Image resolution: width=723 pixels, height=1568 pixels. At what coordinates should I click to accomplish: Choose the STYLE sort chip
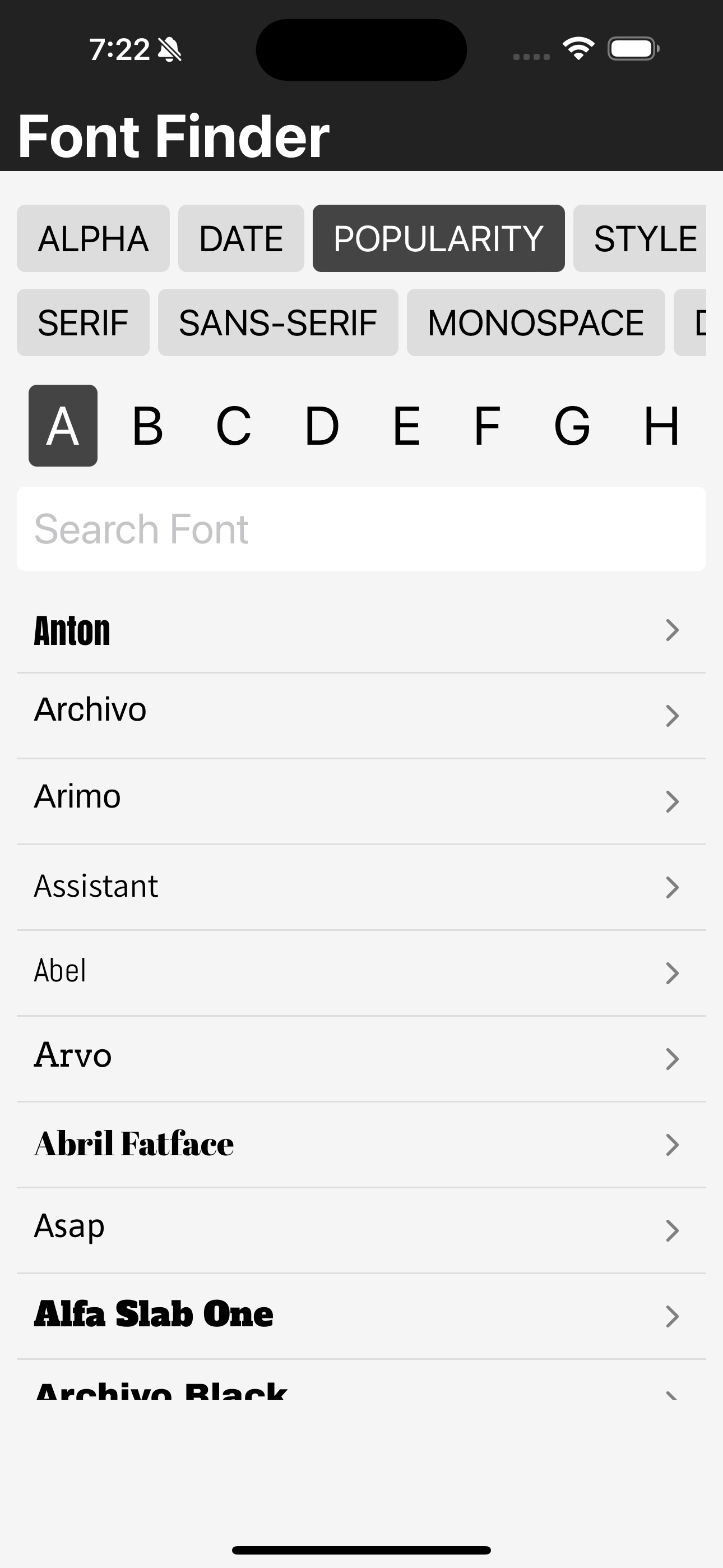[x=640, y=238]
